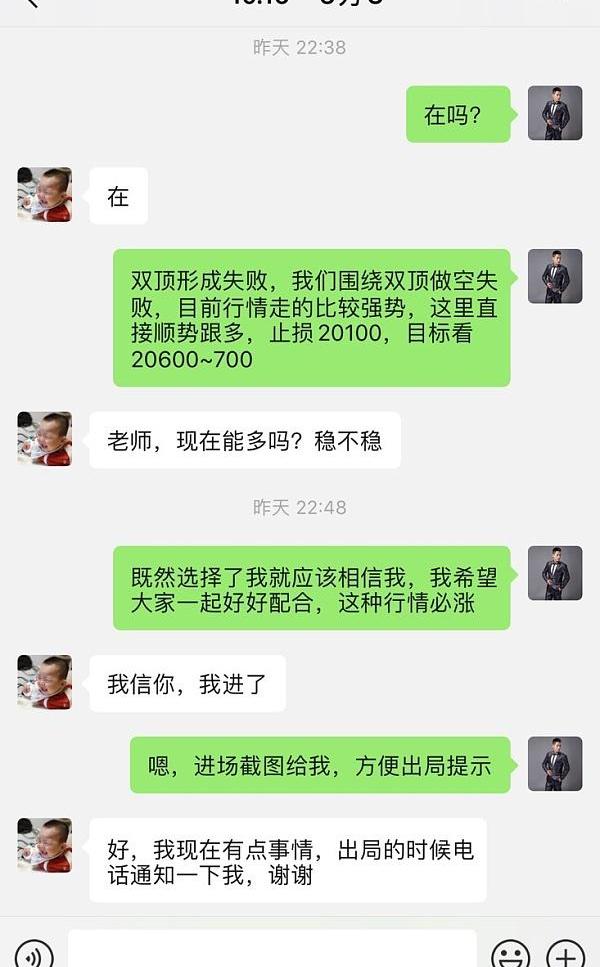Open the emoji sticker panel
This screenshot has height=967, width=600.
click(x=511, y=954)
